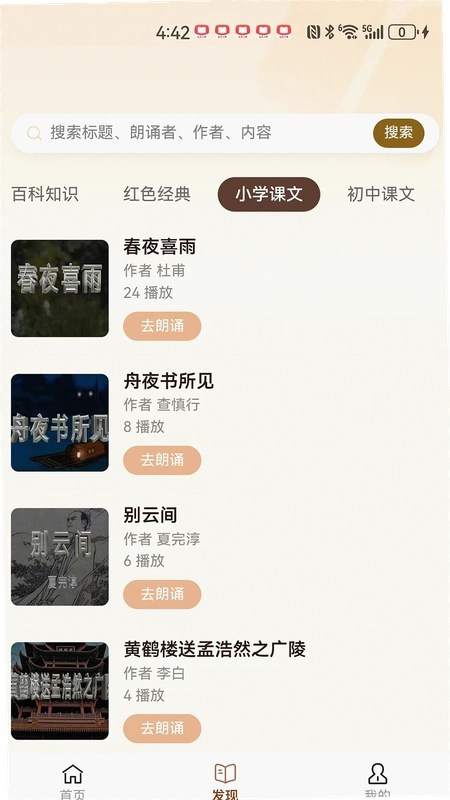The image size is (450, 800).
Task: Select the 发现 tab in bottom navigation
Action: point(225,781)
